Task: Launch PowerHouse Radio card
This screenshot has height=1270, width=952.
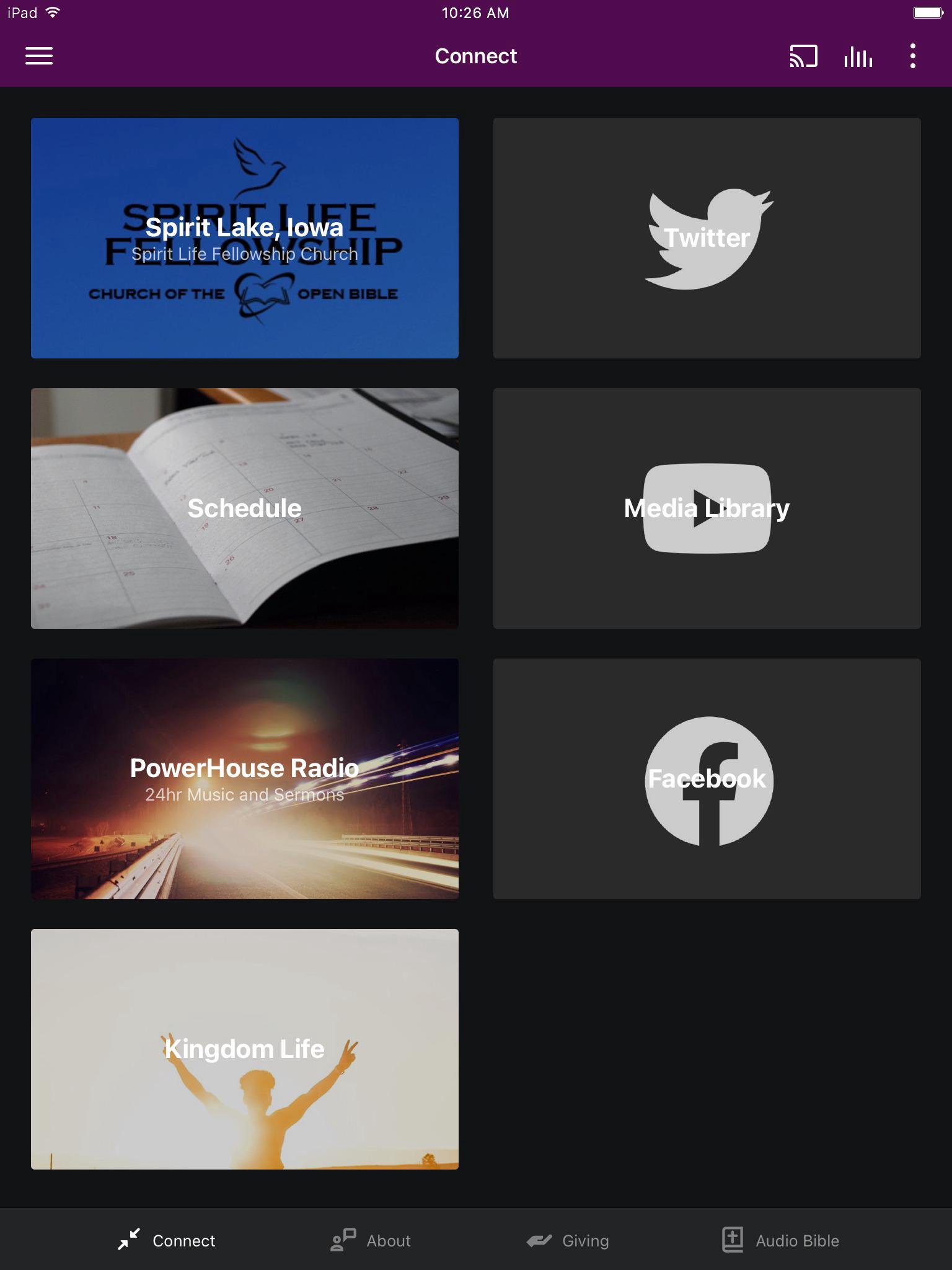Action: click(x=245, y=779)
